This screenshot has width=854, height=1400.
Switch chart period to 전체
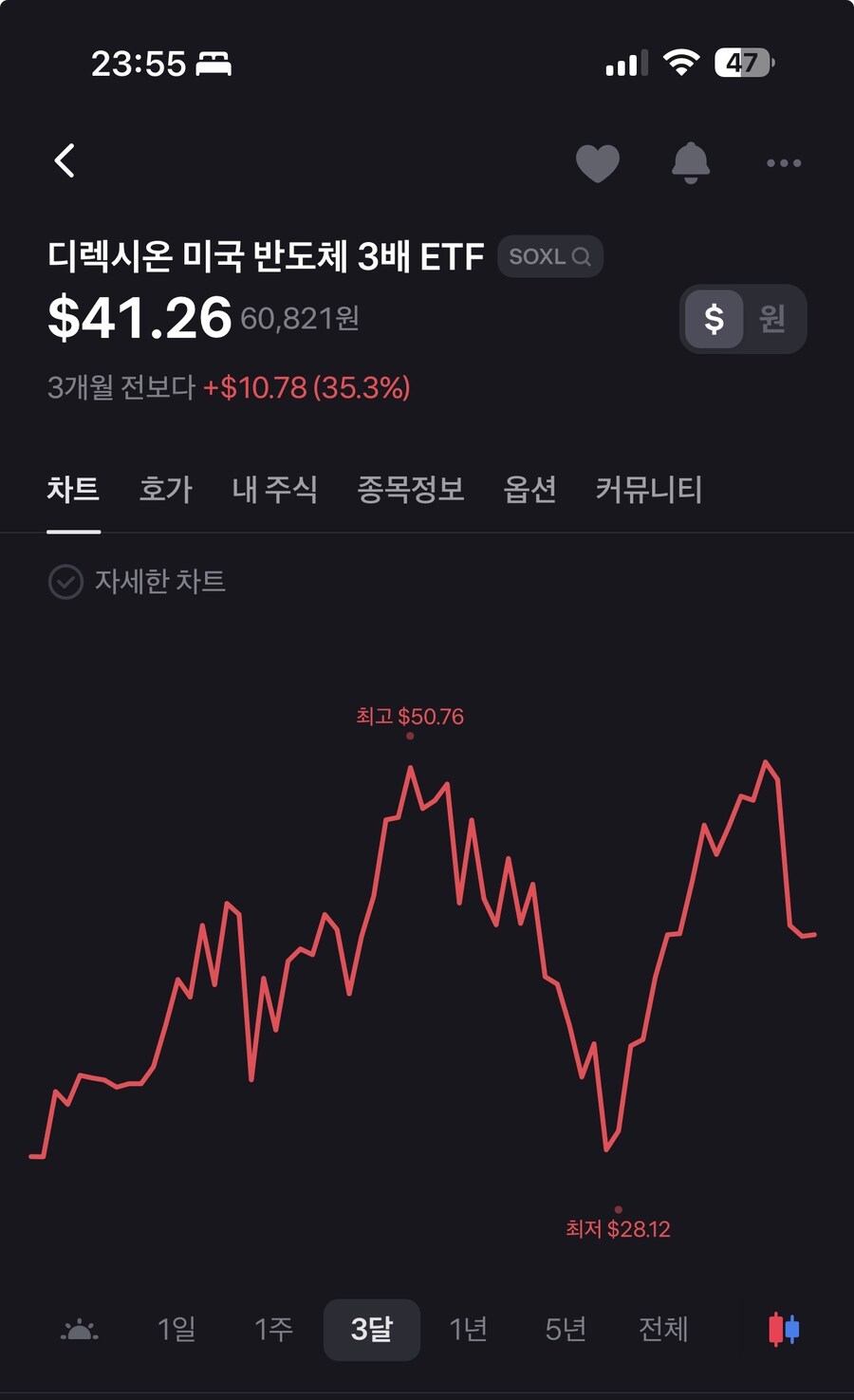click(x=661, y=1330)
